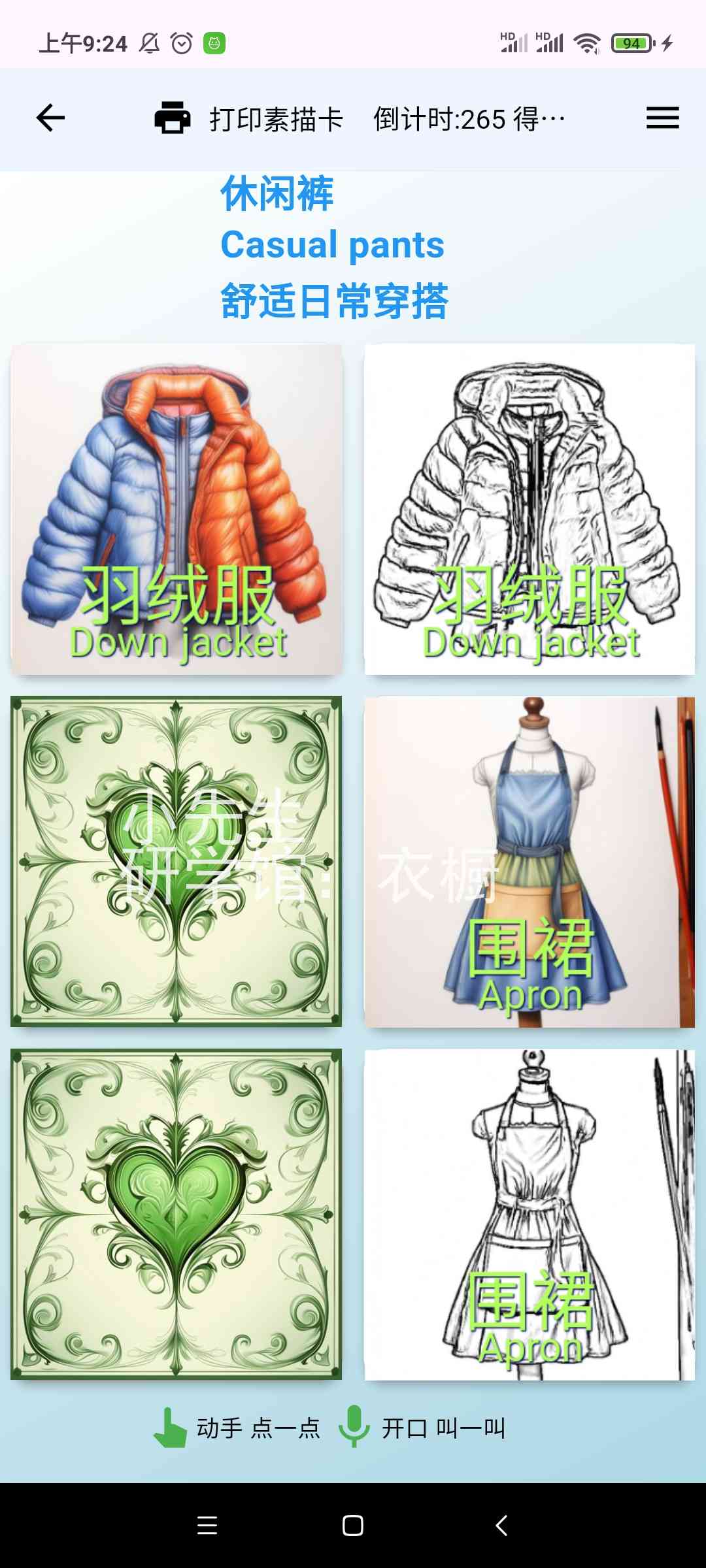706x1568 pixels.
Task: Select the colored 围裙 Apron card
Action: coord(529,861)
